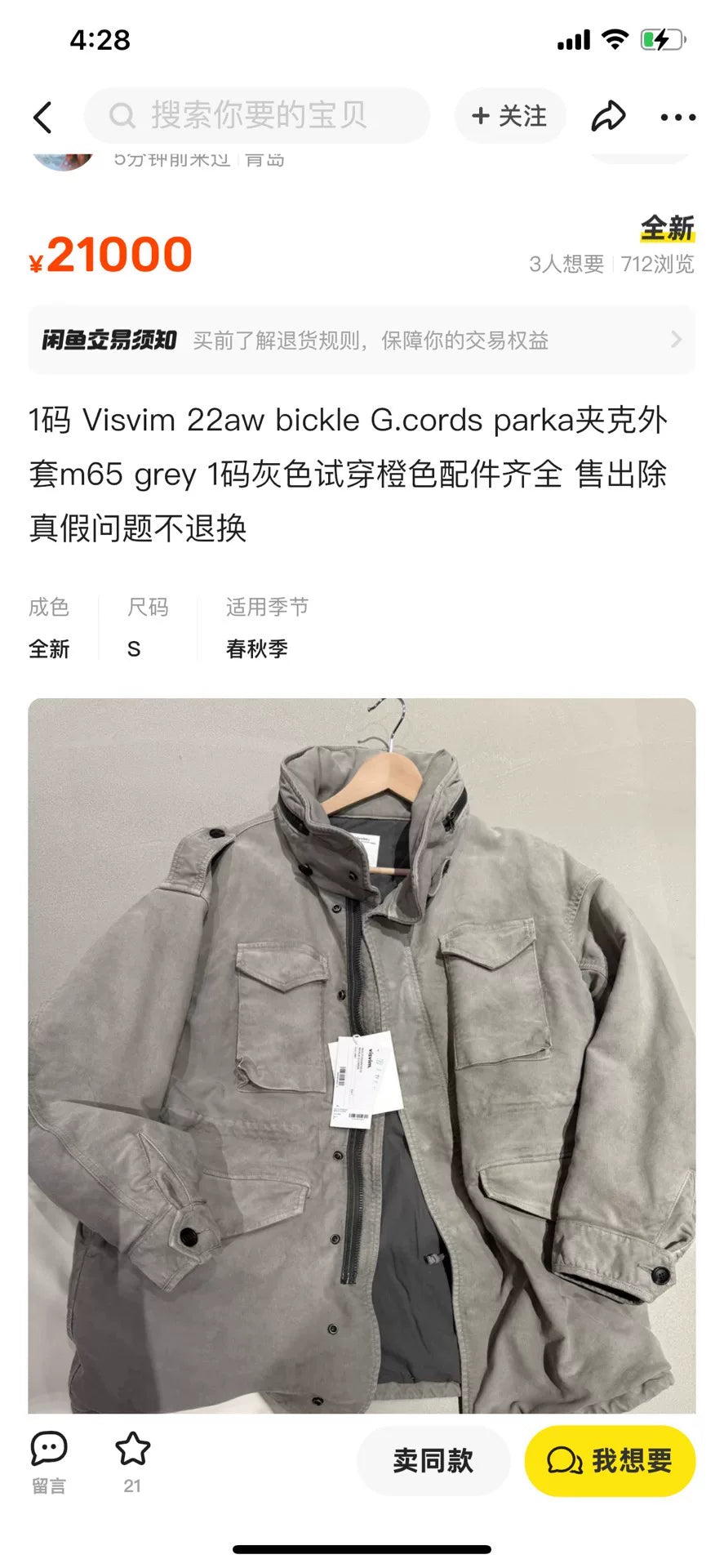724x1568 pixels.
Task: Open the three-dot overflow menu
Action: point(677,118)
